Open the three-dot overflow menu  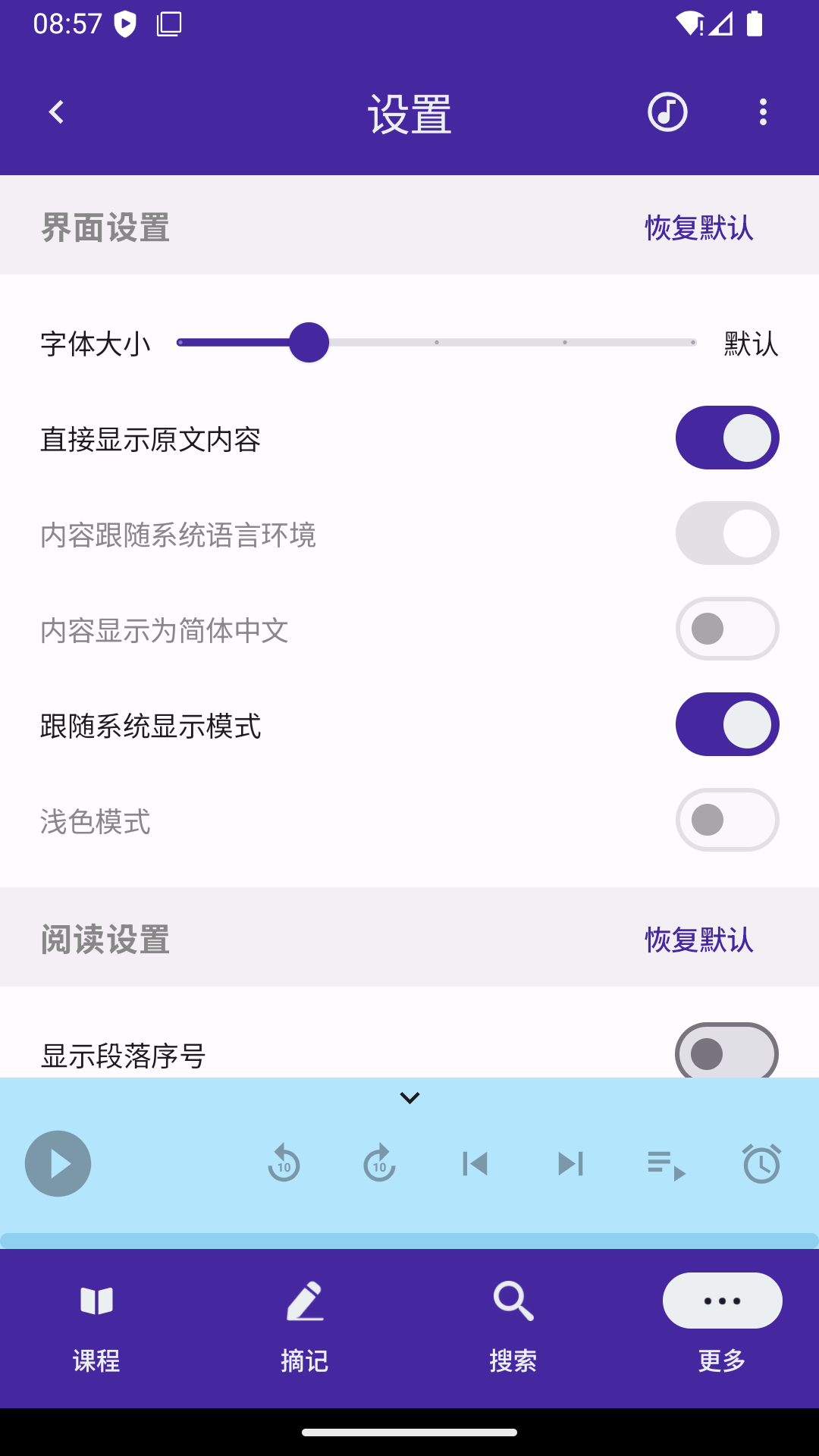tap(763, 112)
